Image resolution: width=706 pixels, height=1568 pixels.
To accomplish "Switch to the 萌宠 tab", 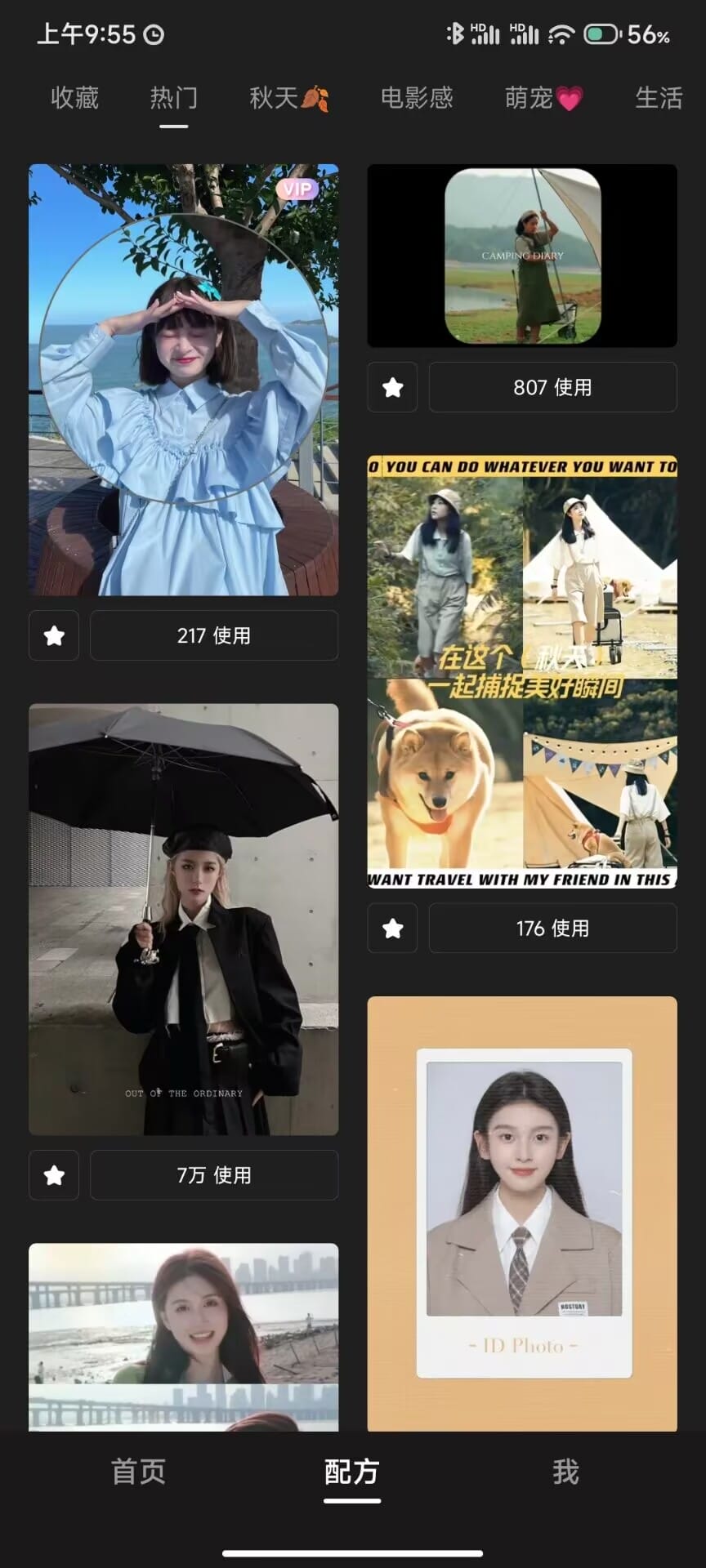I will click(x=543, y=98).
